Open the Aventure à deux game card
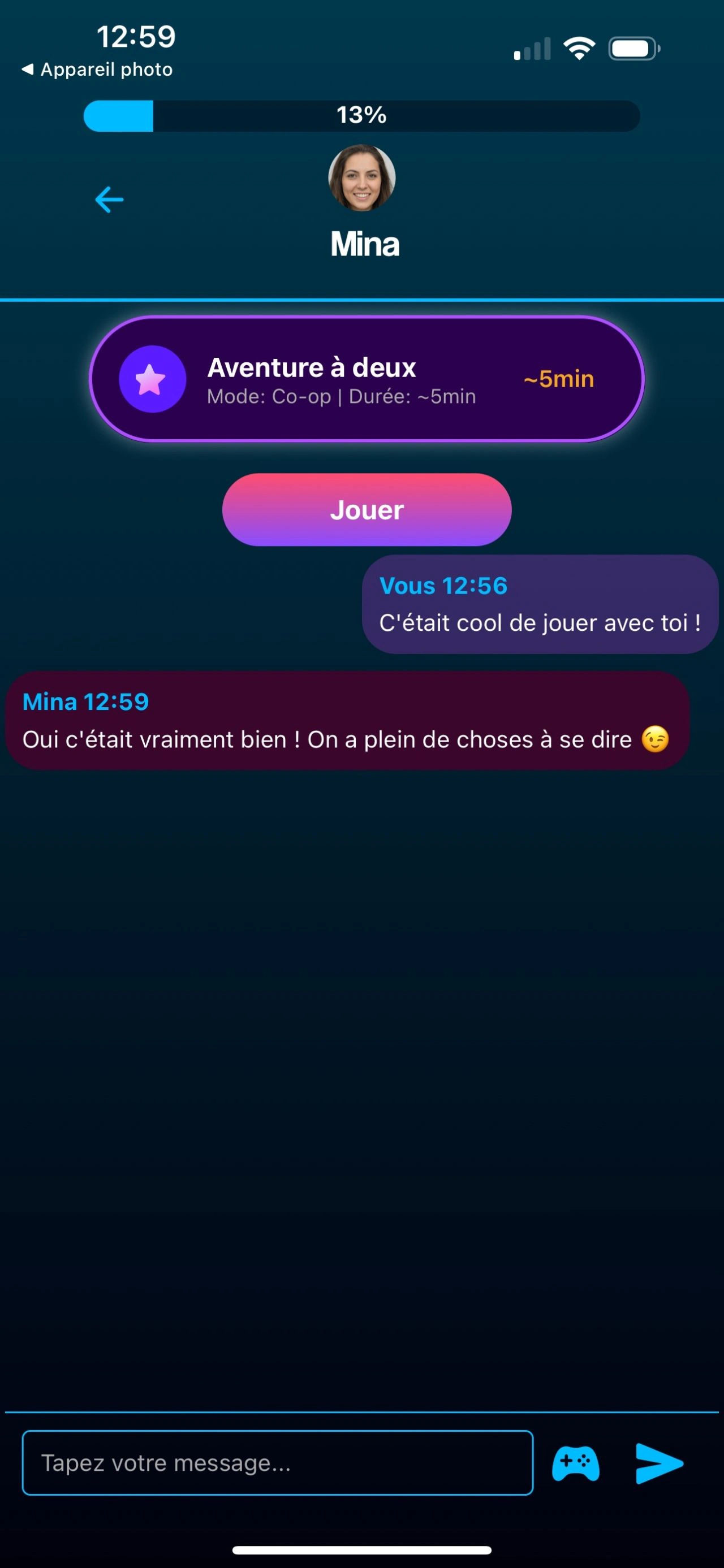This screenshot has height=1568, width=724. click(x=367, y=379)
